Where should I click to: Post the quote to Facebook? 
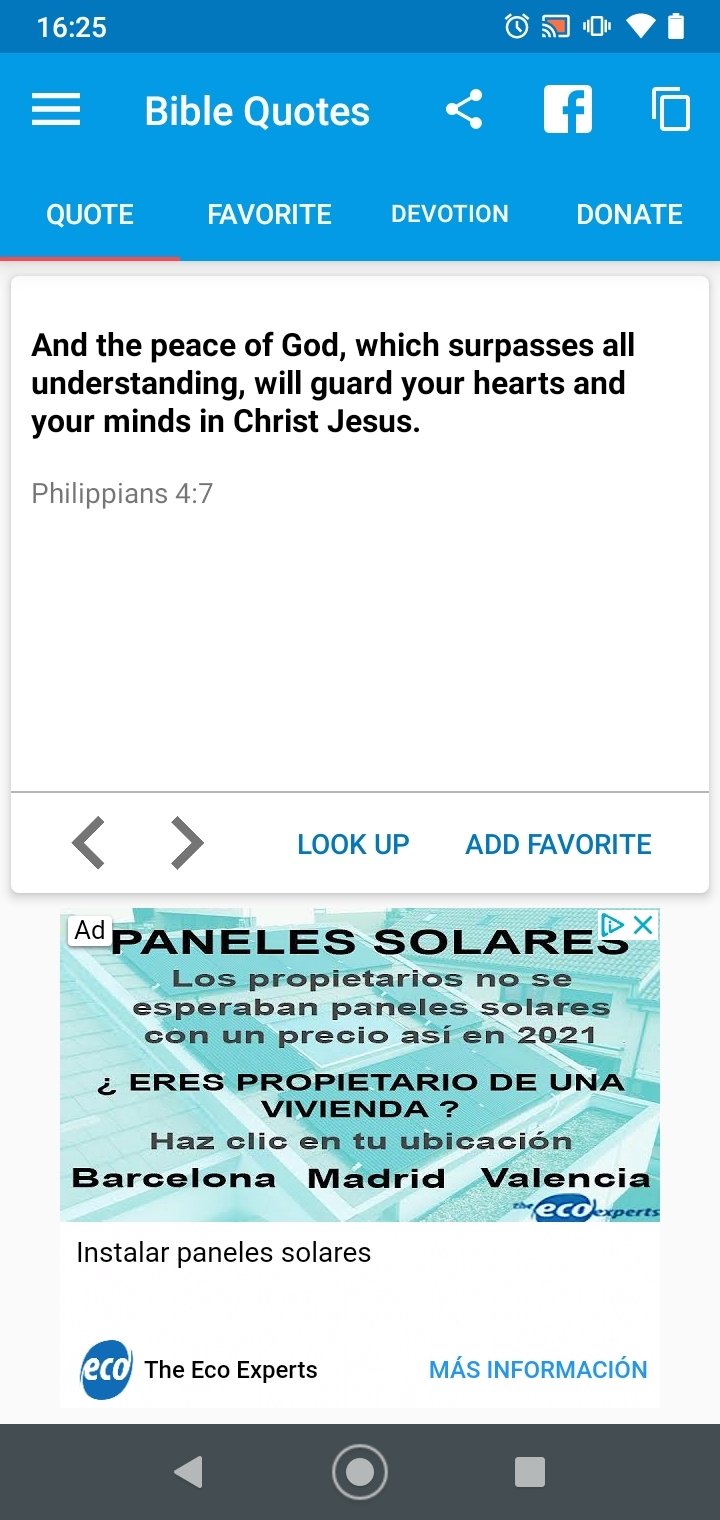click(568, 110)
